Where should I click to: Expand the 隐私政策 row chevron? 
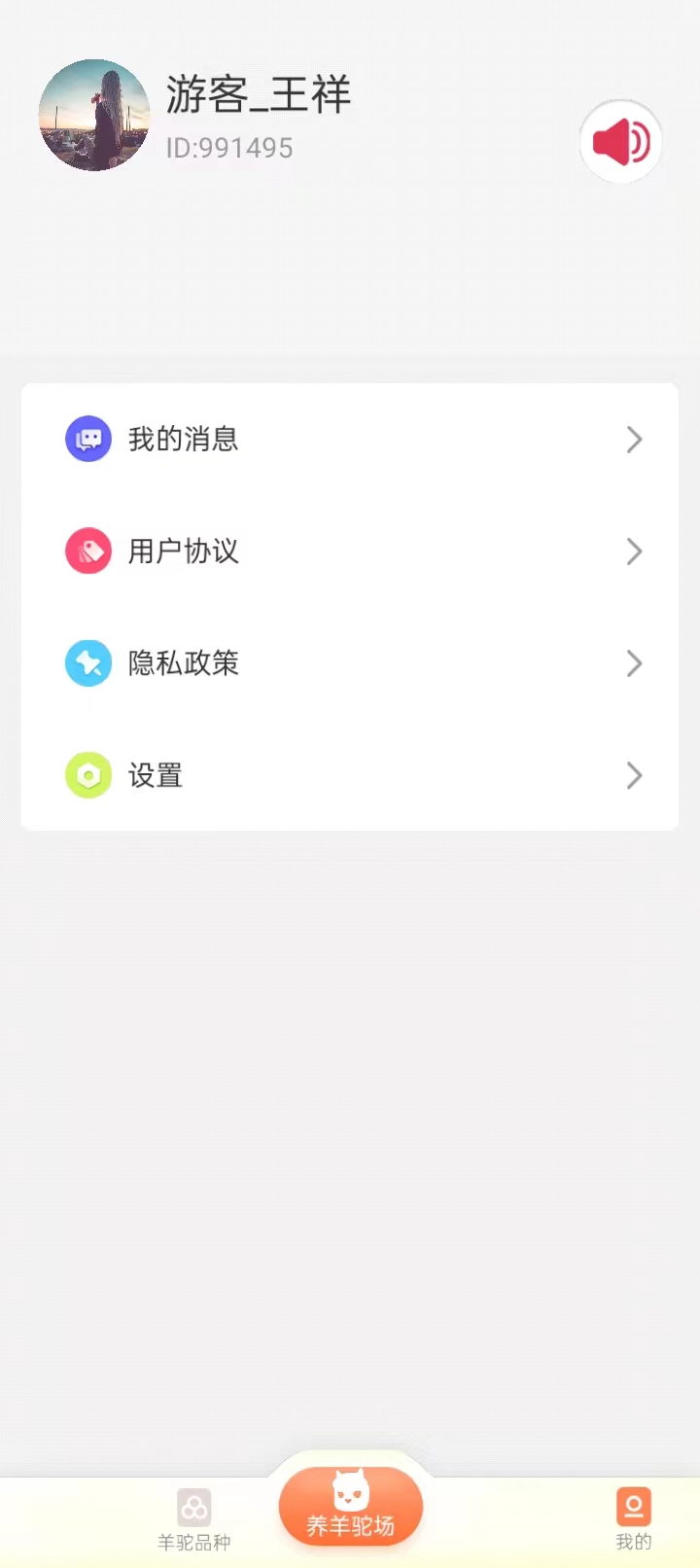coord(634,663)
